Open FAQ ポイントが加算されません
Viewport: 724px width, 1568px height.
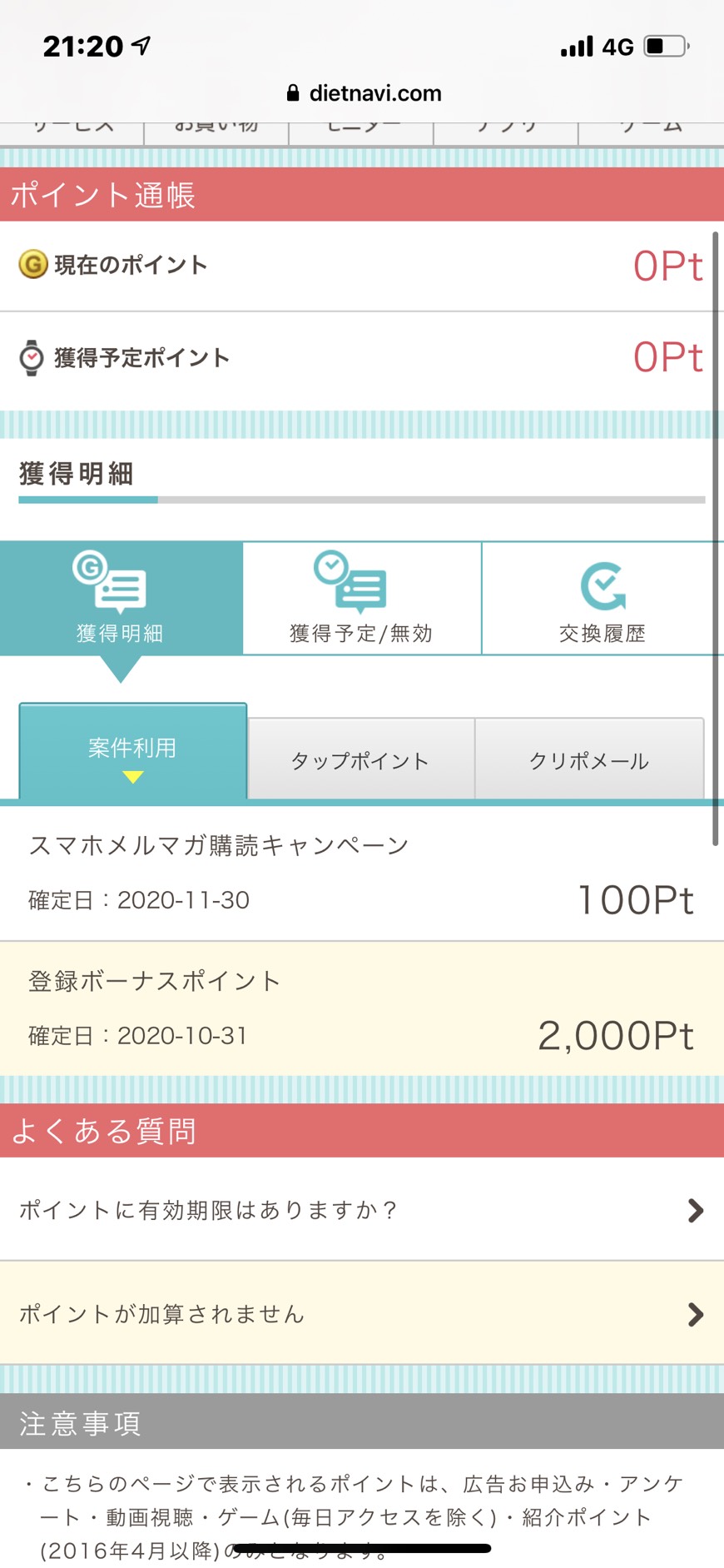coord(362,1313)
